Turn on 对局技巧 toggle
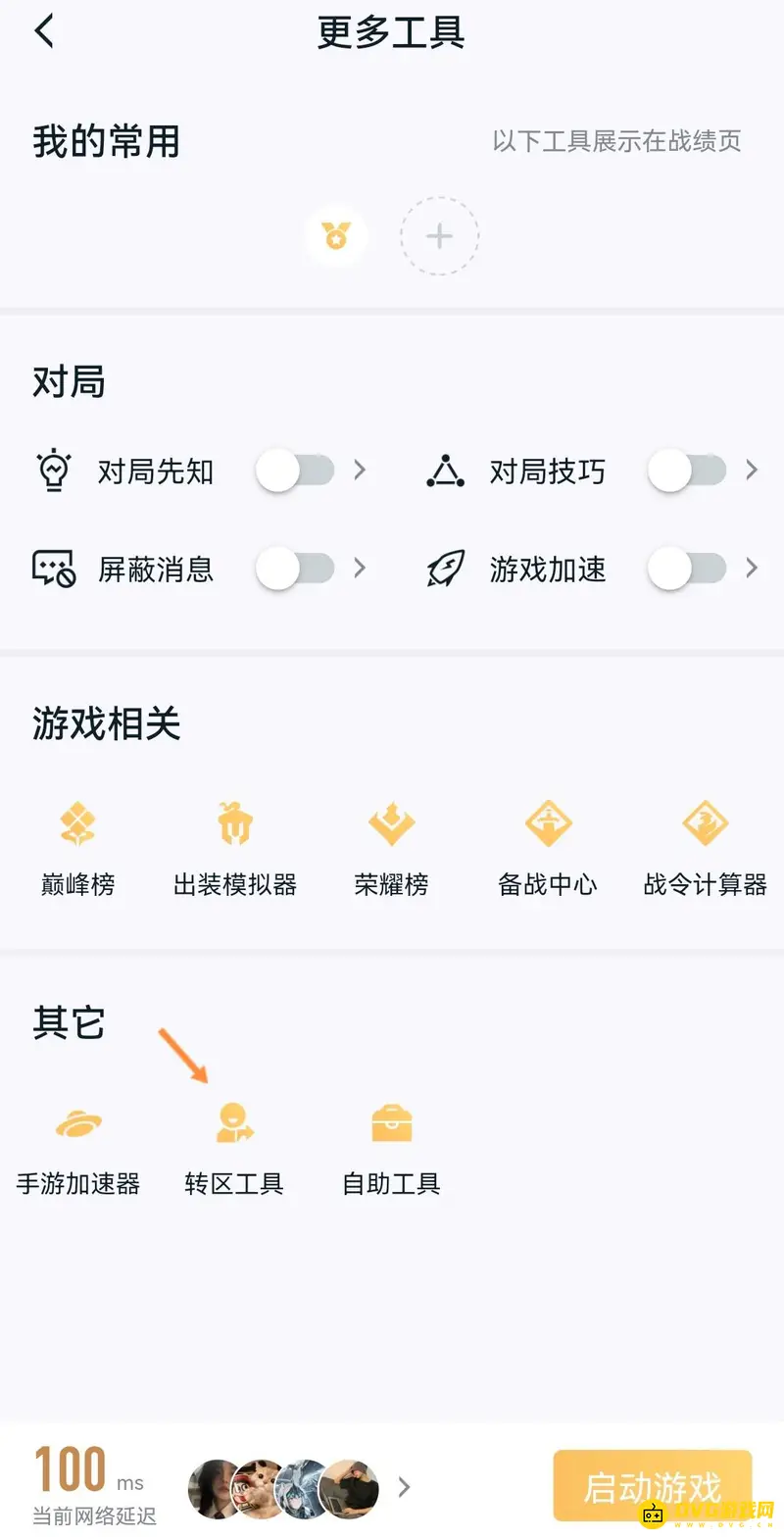 (x=687, y=471)
